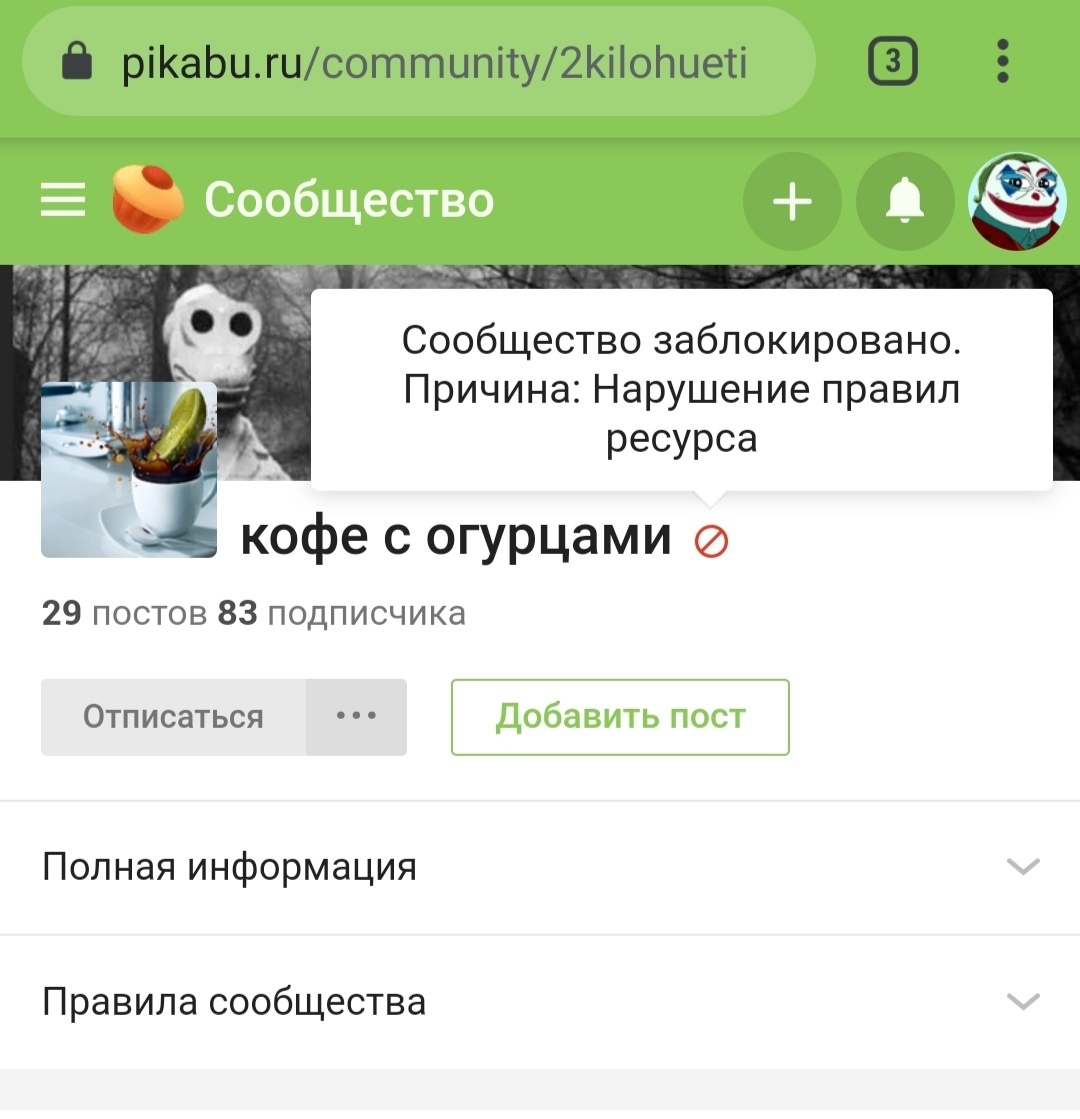
Task: Open the browser overflow menu
Action: 1003,64
